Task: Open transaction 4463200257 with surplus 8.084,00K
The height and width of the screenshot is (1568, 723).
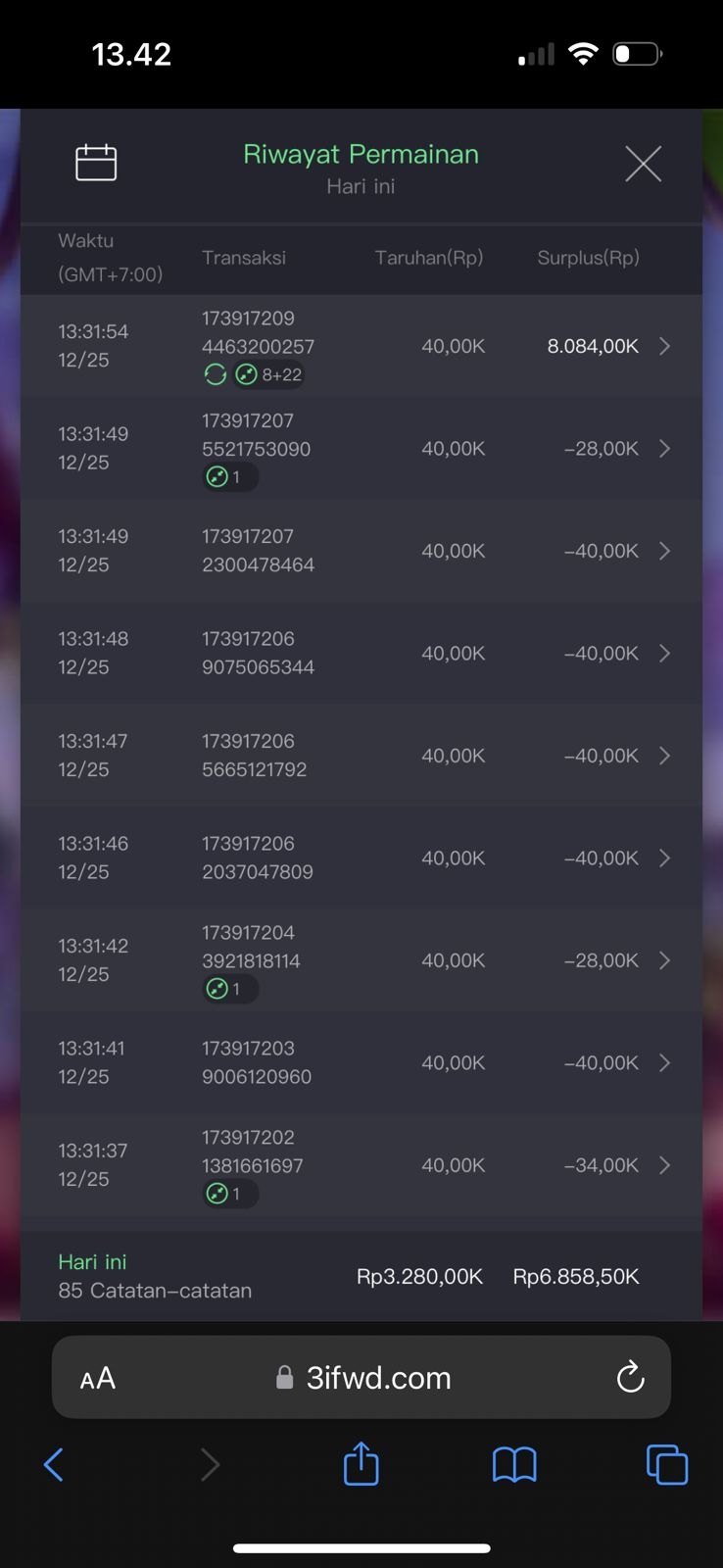Action: coord(663,346)
